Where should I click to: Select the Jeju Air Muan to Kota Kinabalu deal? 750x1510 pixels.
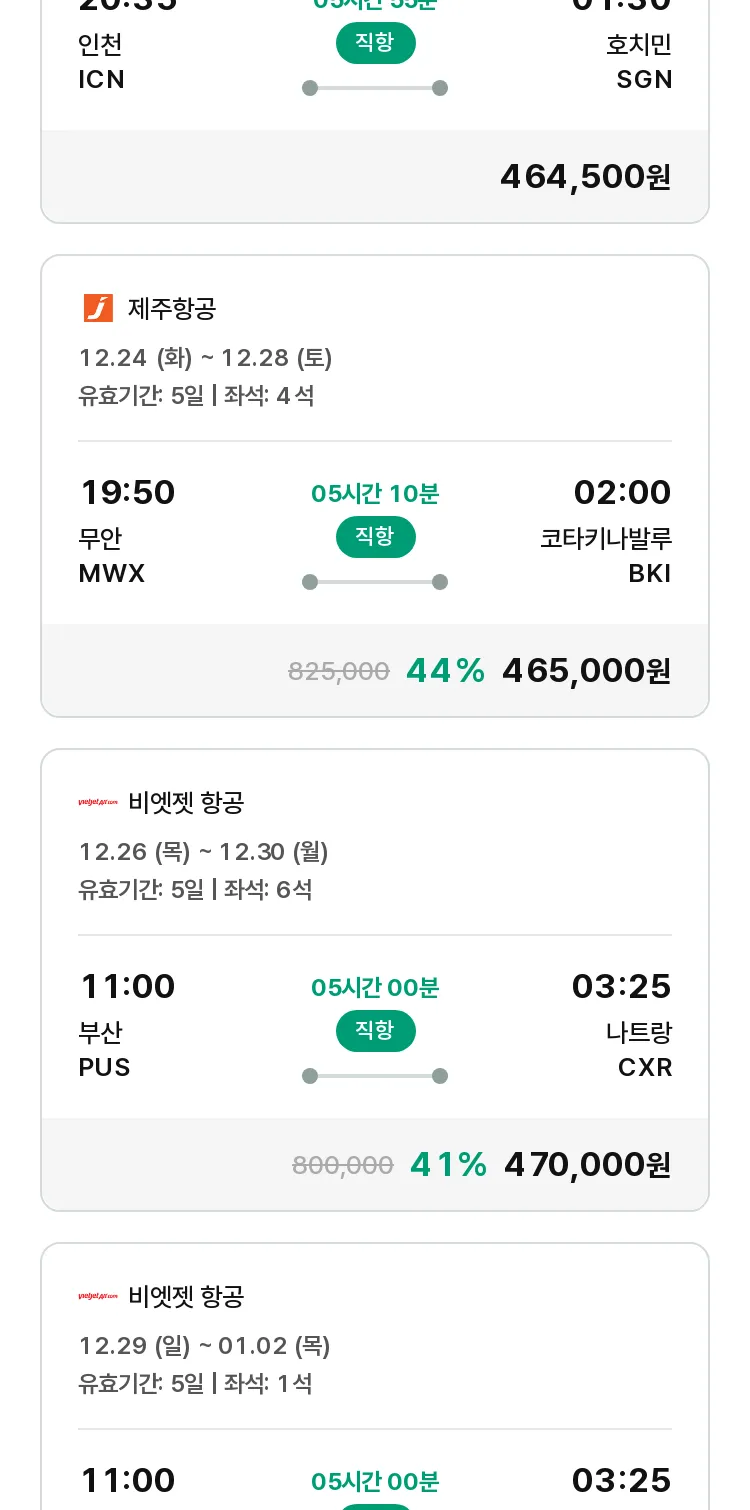(375, 486)
